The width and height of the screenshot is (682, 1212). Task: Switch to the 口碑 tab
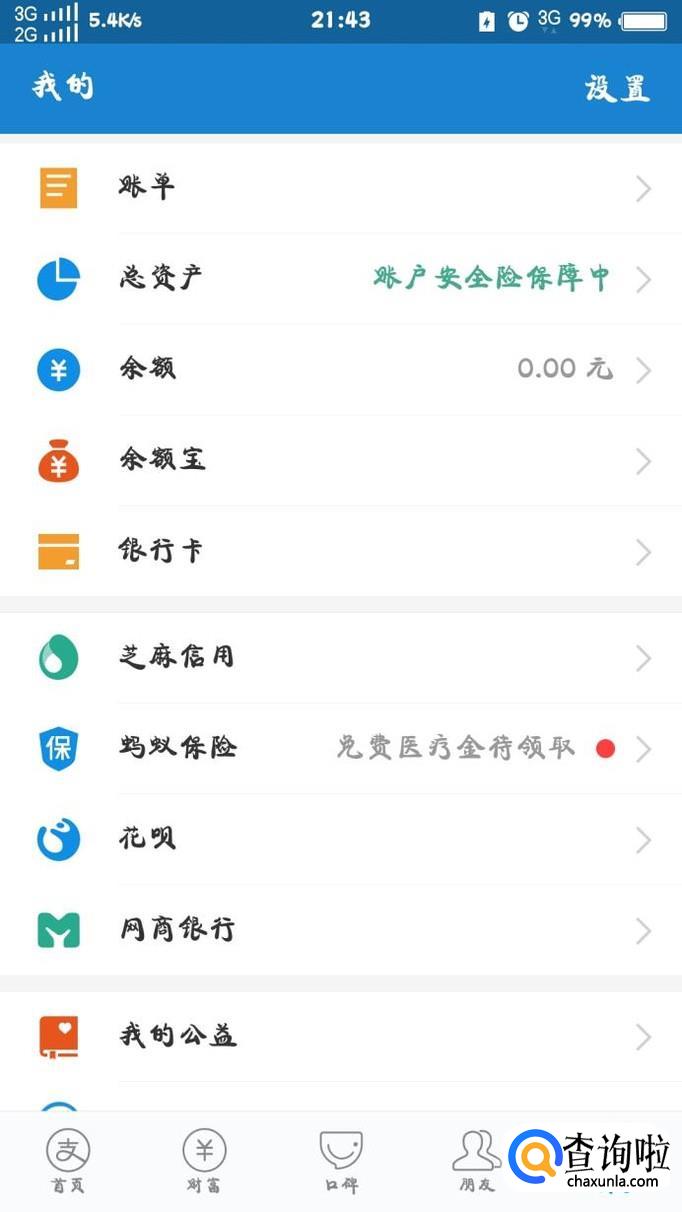[x=341, y=1161]
